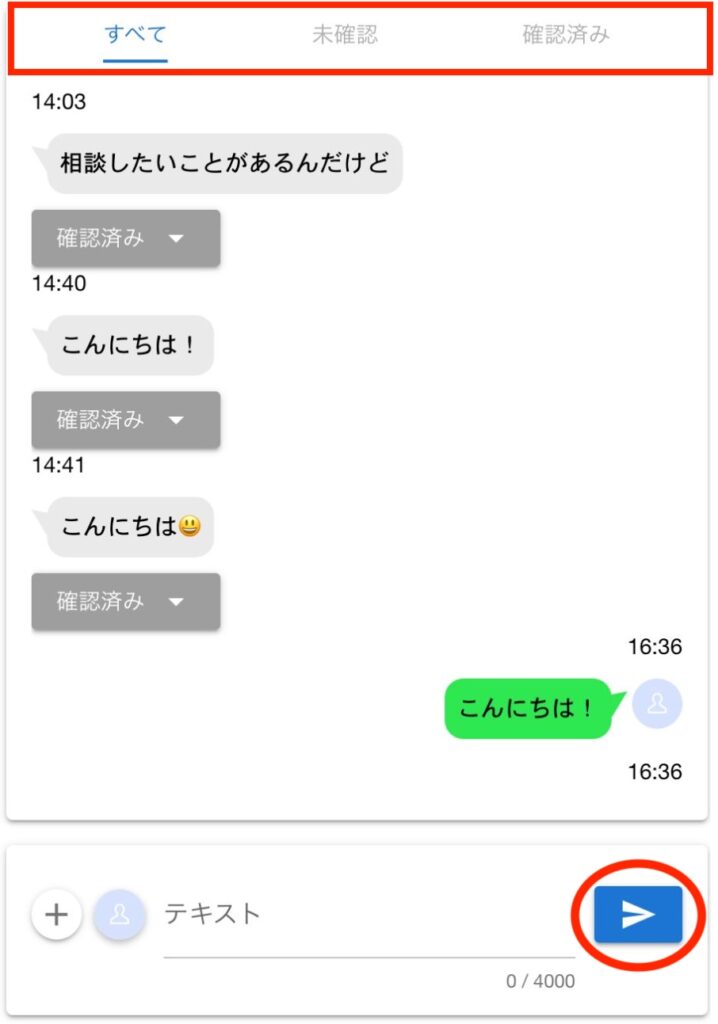Send the message with the arrow button
Screen dimensions: 718x1024
point(638,914)
